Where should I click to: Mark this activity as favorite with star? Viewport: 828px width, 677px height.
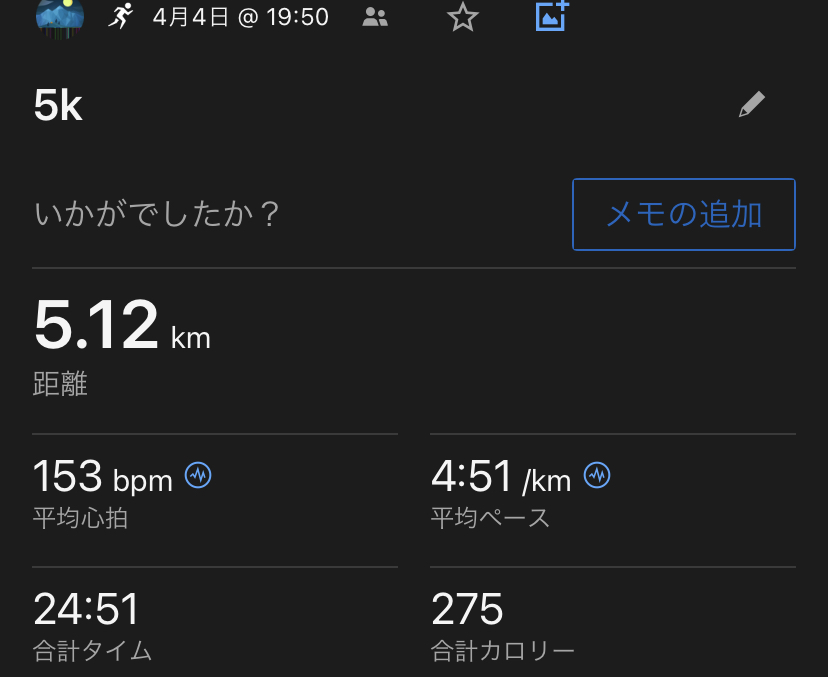462,16
